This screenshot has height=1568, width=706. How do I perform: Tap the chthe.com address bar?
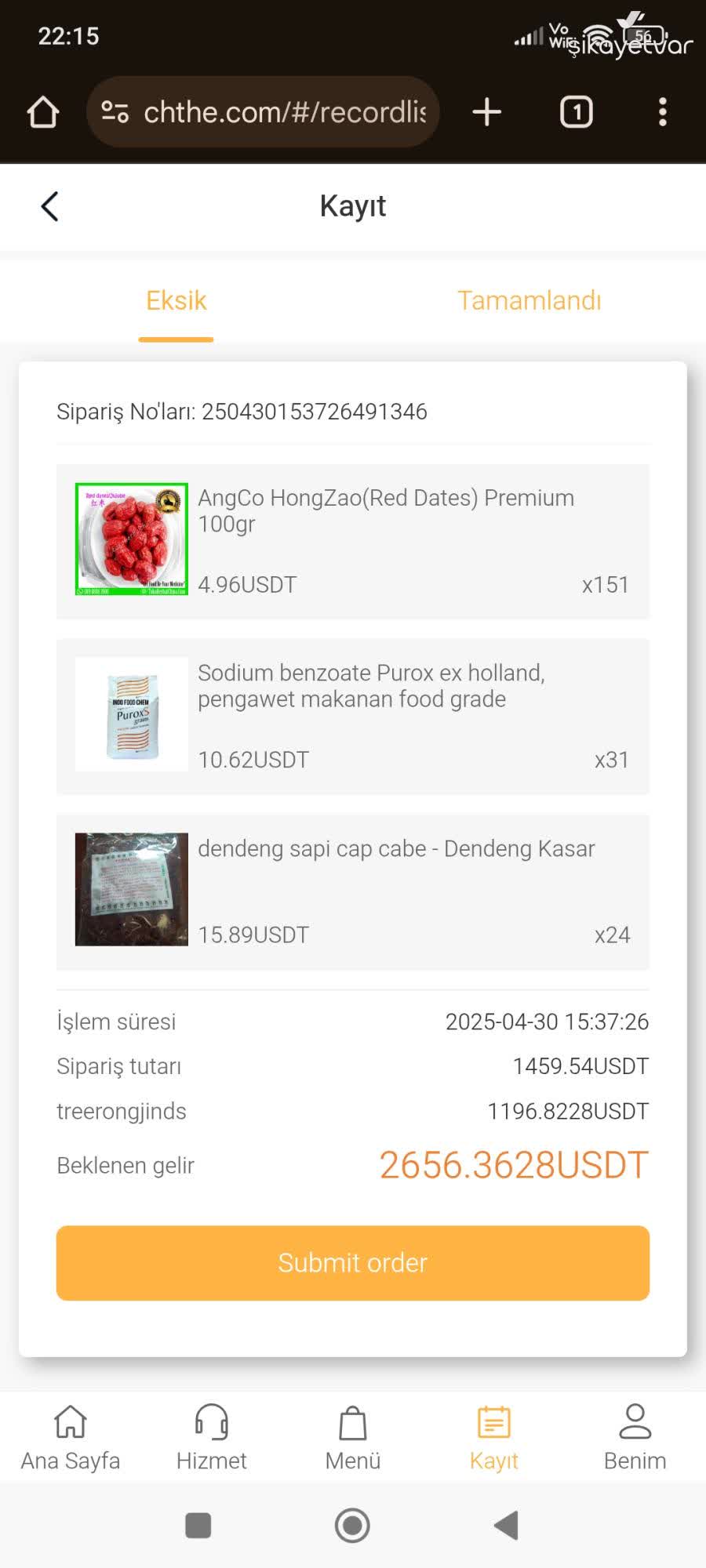[x=282, y=112]
